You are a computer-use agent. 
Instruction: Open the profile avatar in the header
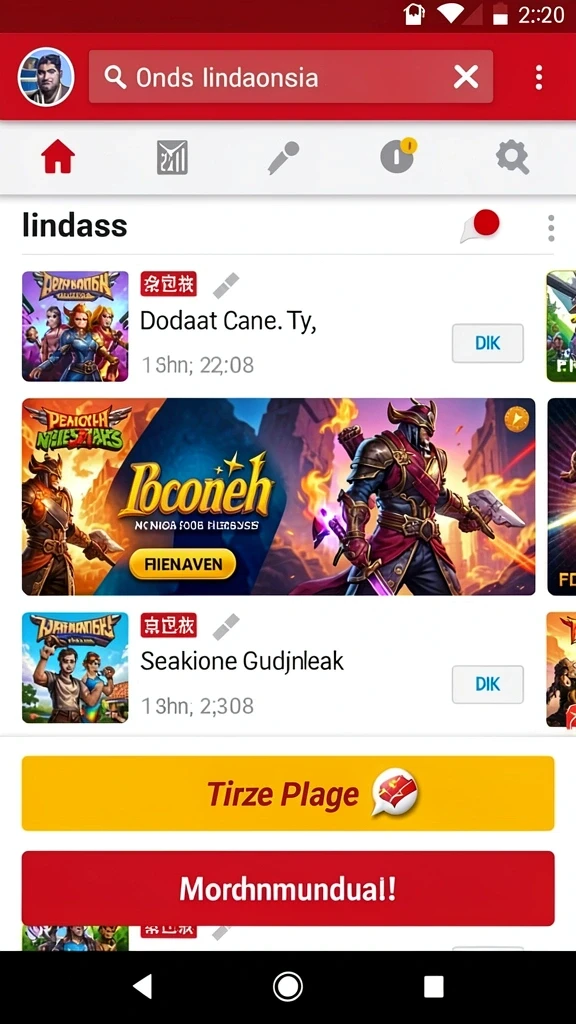pos(46,77)
